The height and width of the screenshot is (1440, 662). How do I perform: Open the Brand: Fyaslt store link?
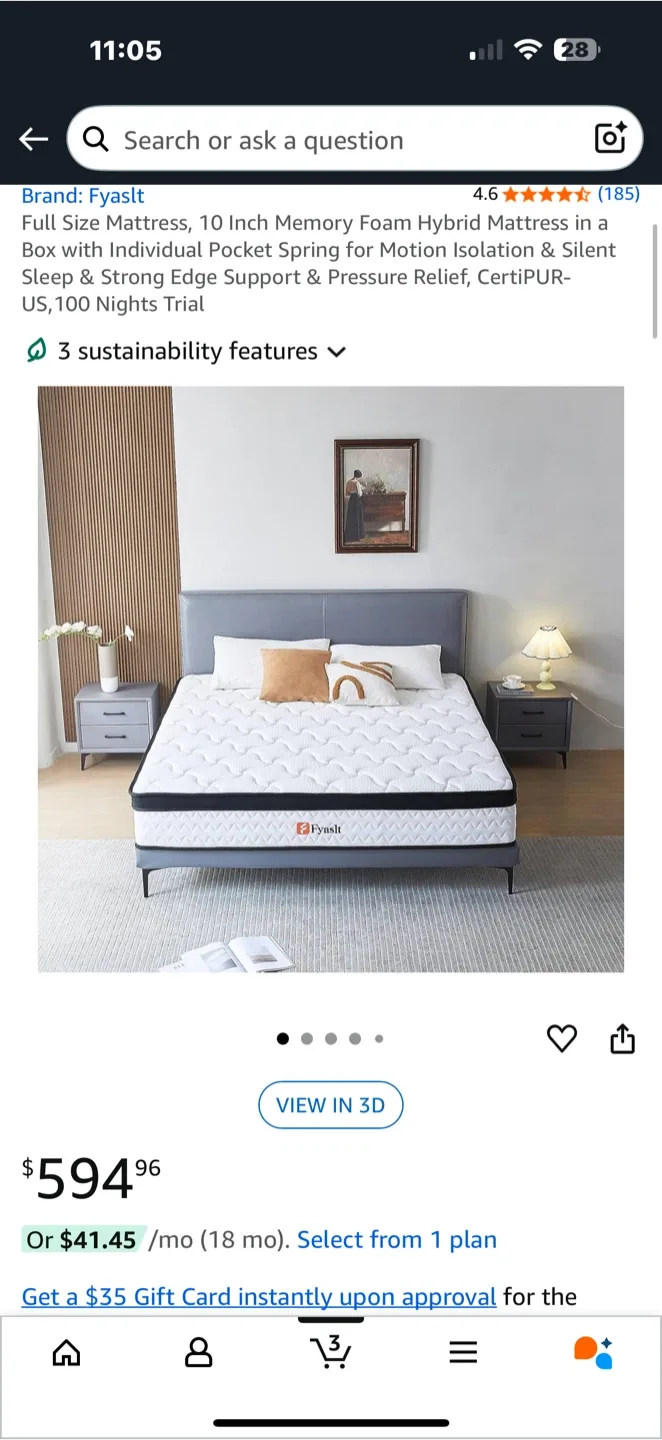point(83,196)
